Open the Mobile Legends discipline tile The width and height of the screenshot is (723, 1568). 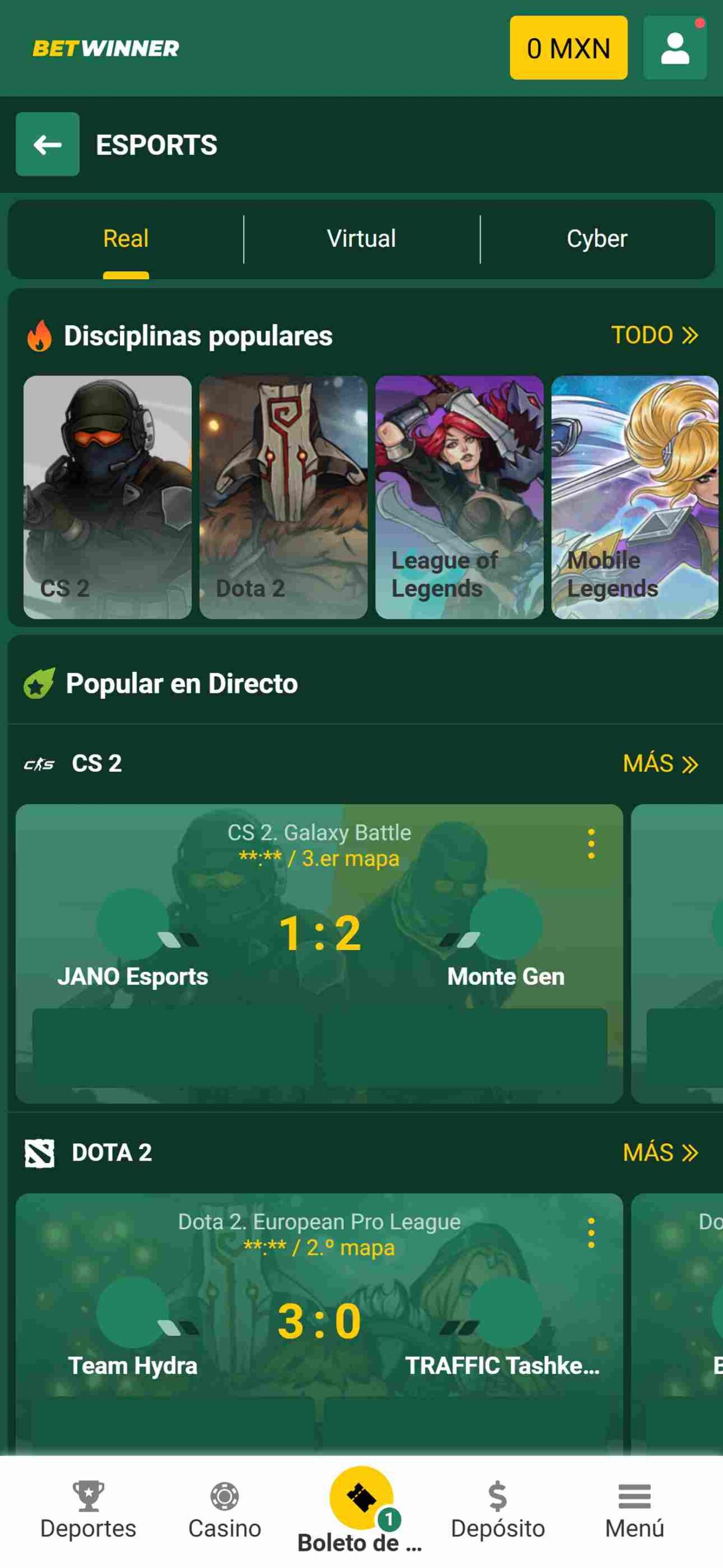(x=634, y=497)
